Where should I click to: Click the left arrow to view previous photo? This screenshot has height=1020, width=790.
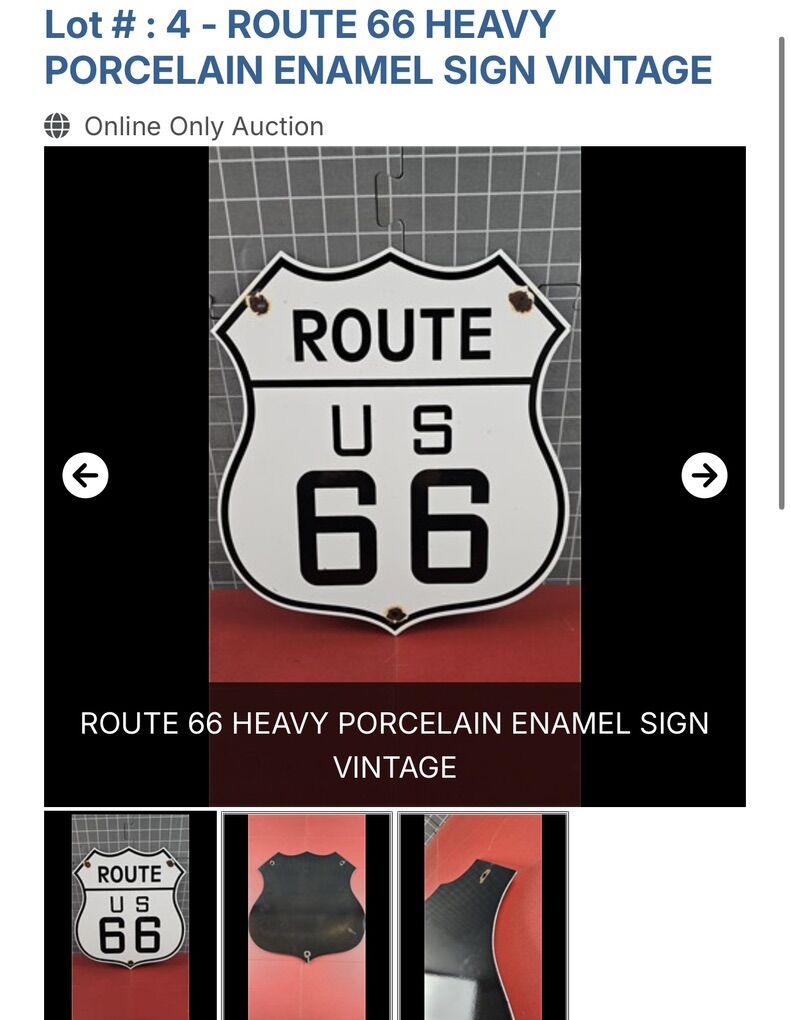84,476
